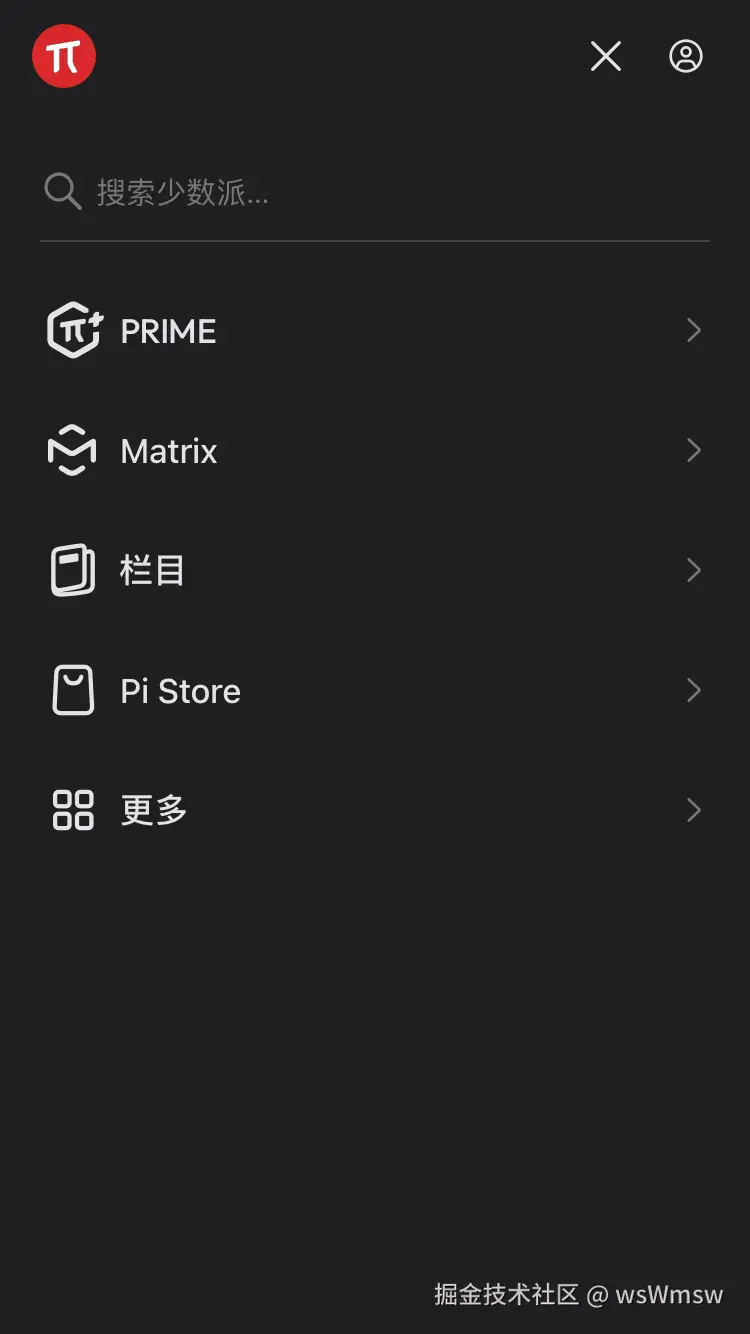Open the PRIME page

coord(167,330)
